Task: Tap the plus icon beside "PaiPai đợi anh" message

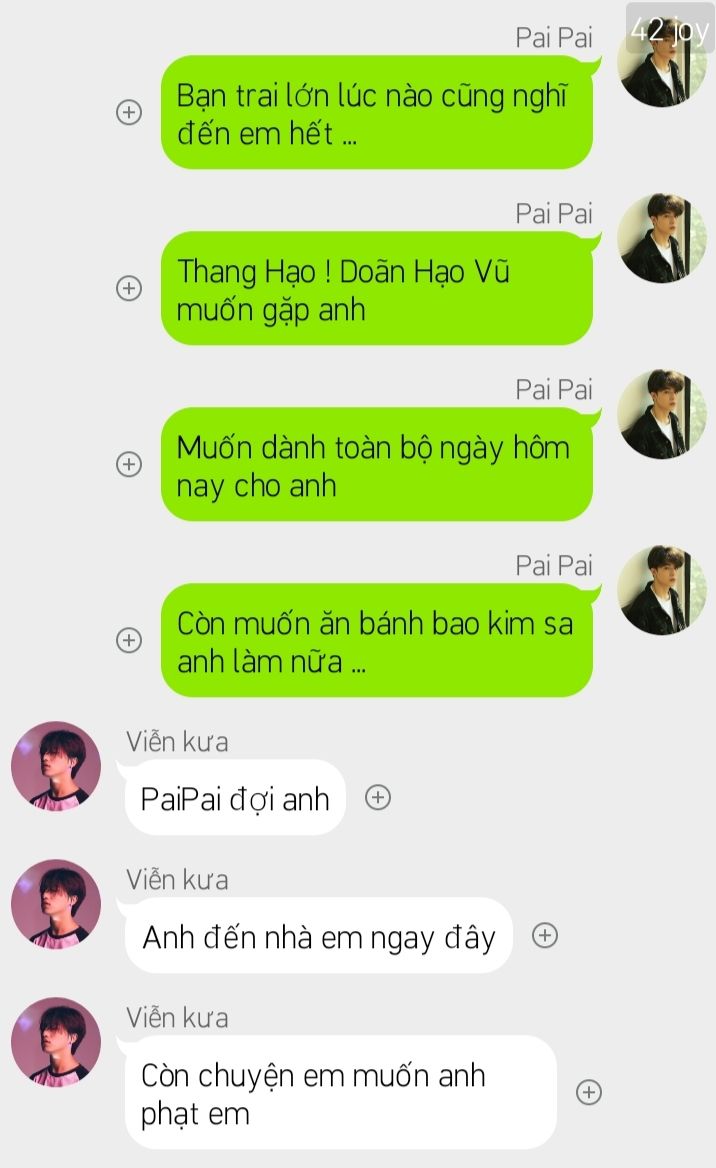Action: (378, 798)
